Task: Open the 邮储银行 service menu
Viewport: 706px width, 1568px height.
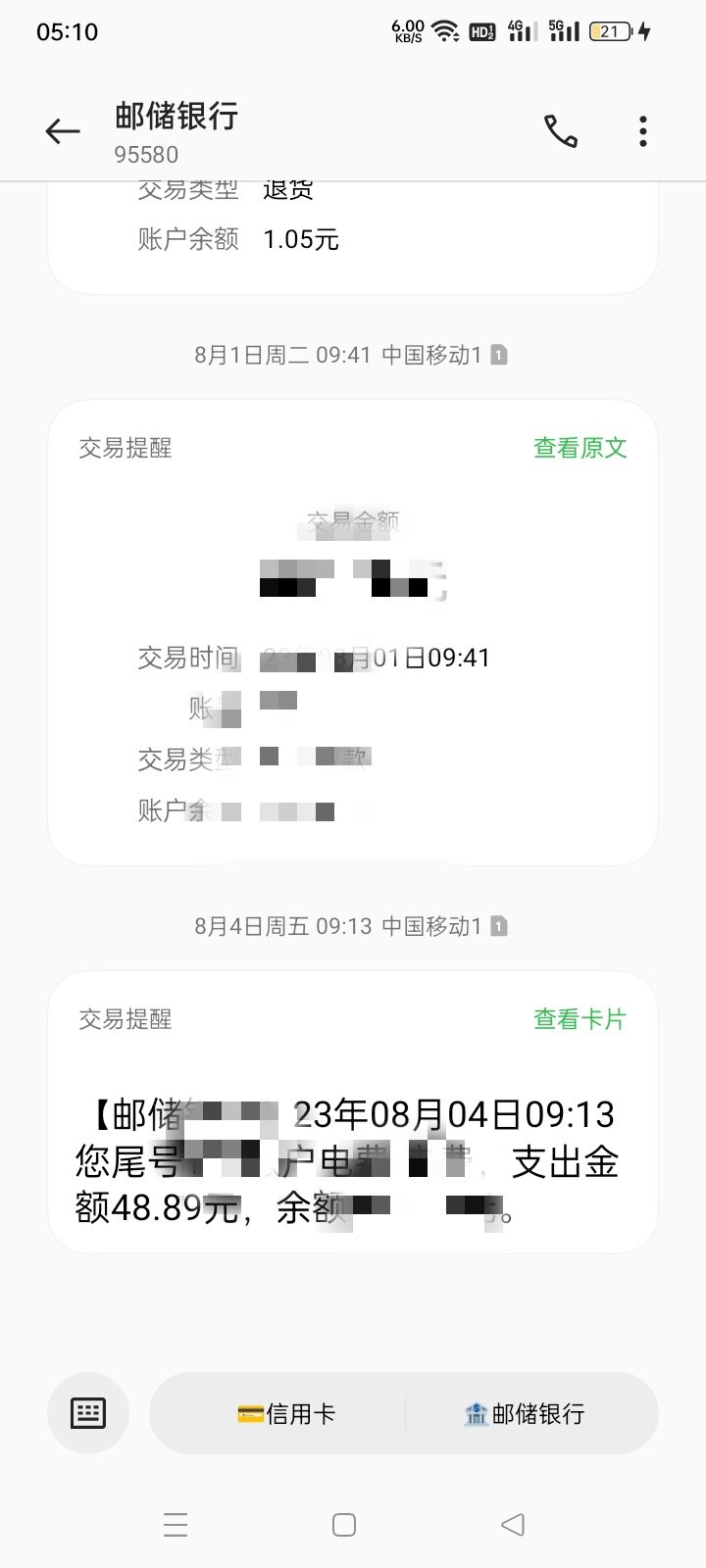Action: point(525,1413)
